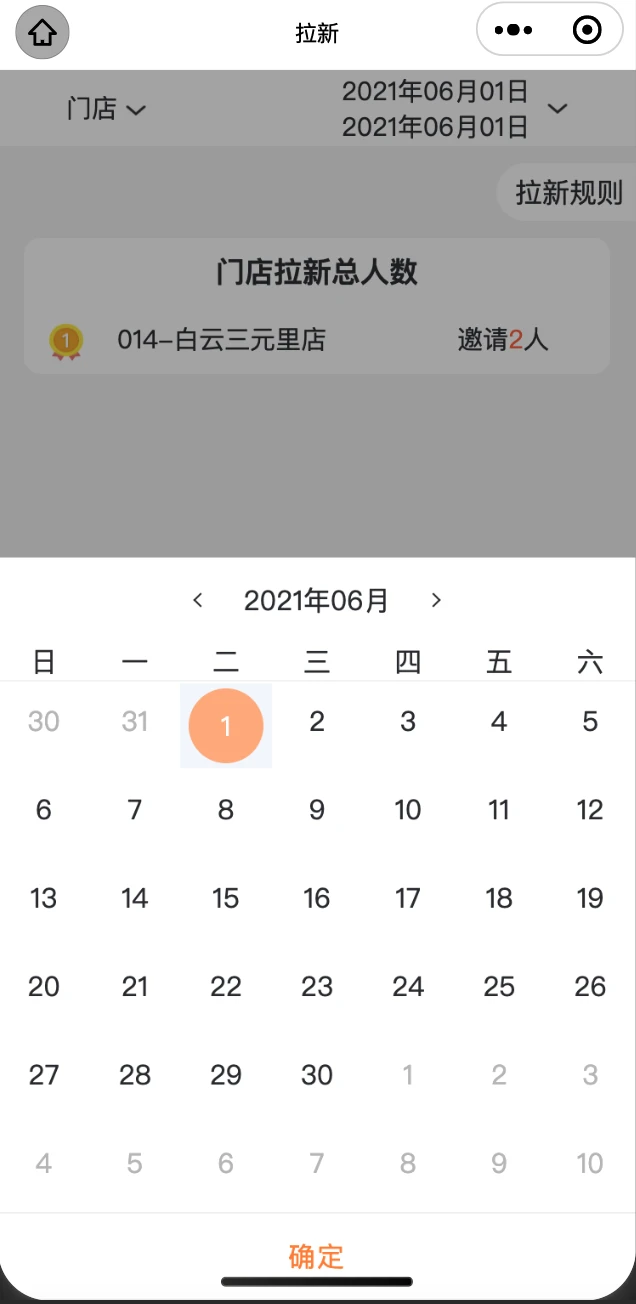Choose June 8 on the calendar
This screenshot has height=1304, width=636.
click(x=226, y=810)
